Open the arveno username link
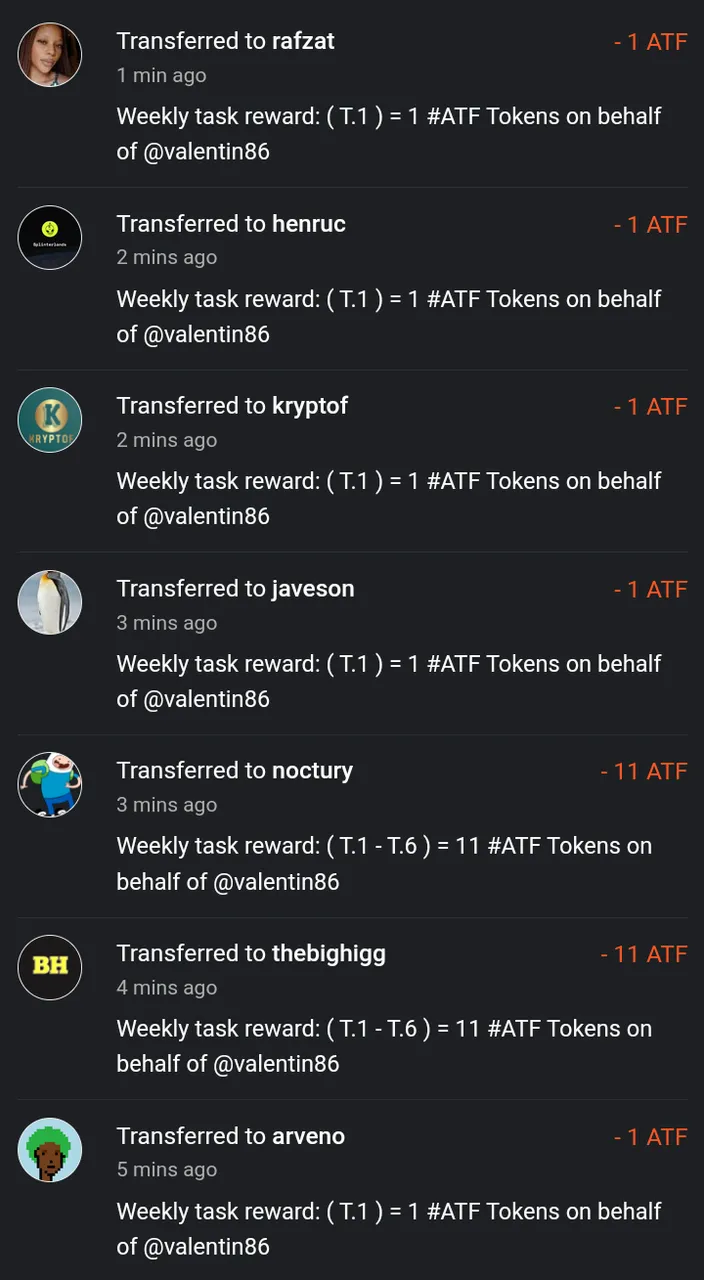Screen dimensions: 704x1280 (308, 1136)
